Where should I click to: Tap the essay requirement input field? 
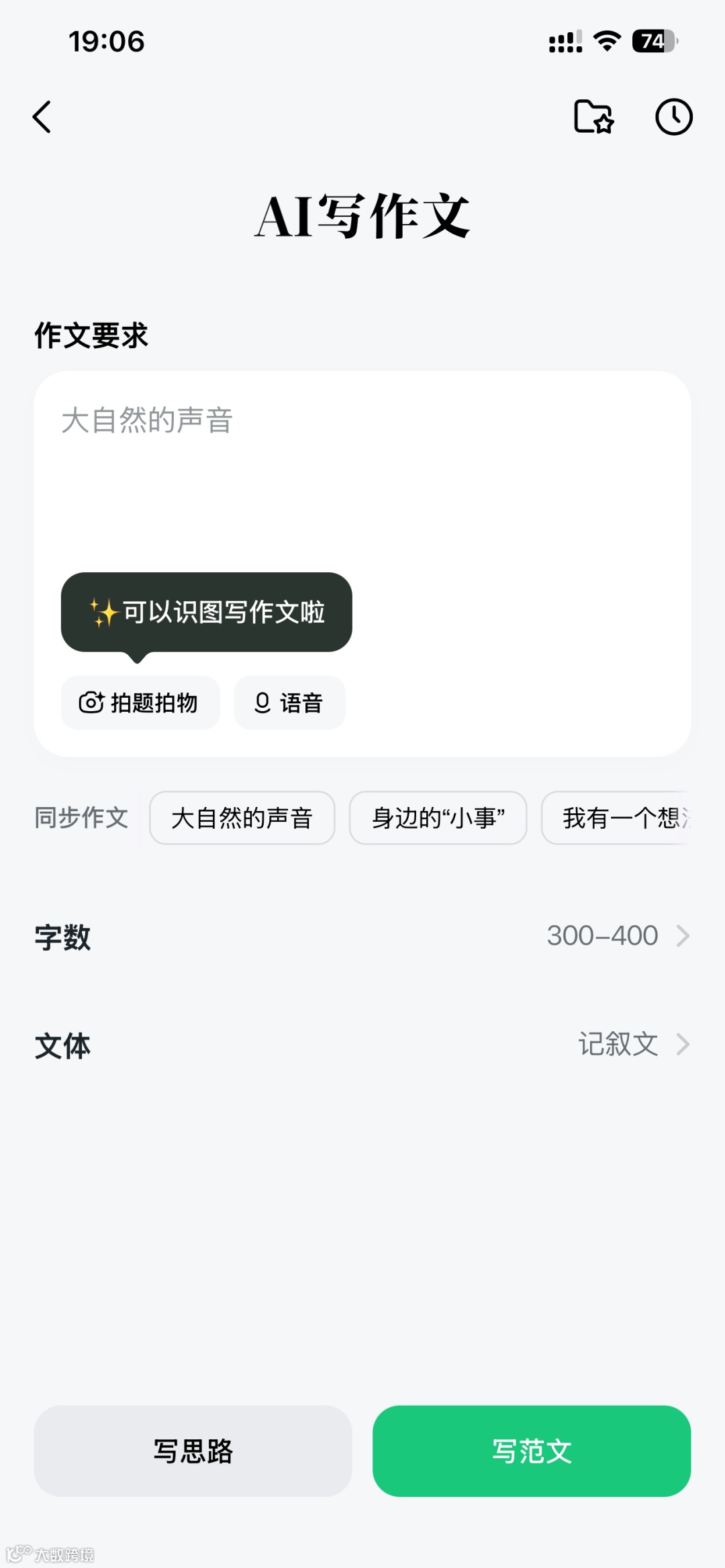click(362, 470)
